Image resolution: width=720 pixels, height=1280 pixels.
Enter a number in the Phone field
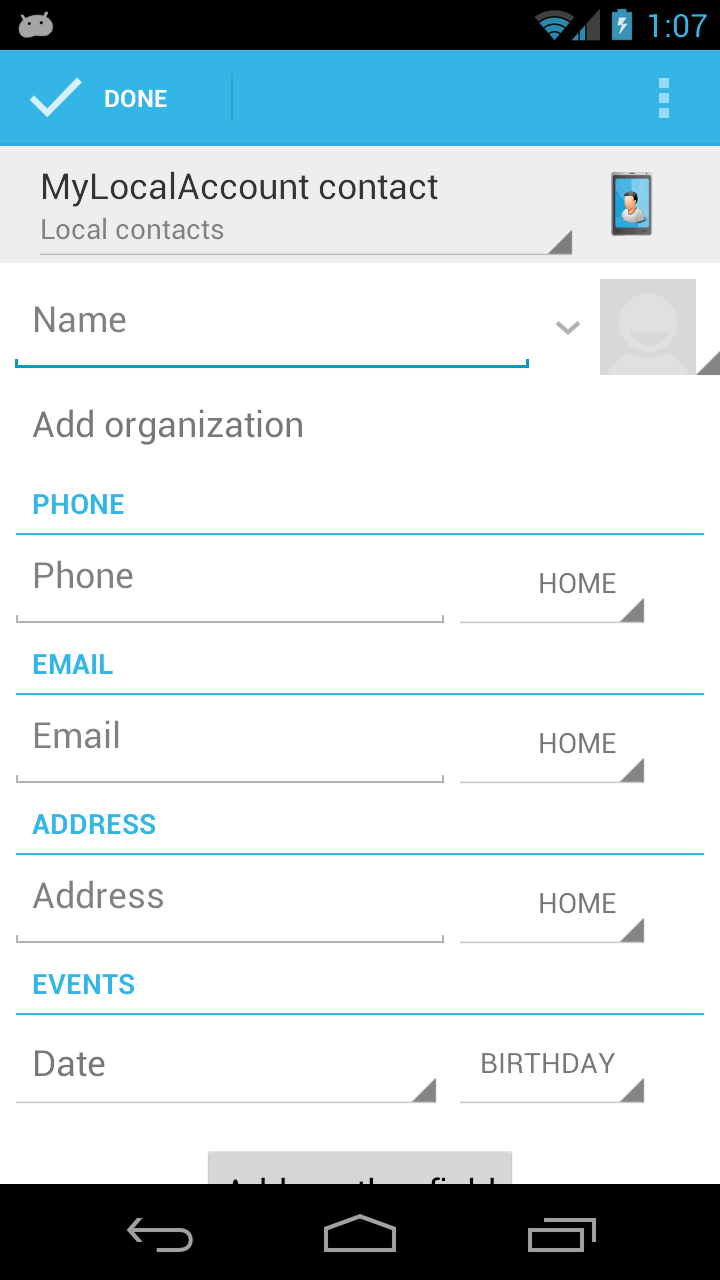coord(230,578)
